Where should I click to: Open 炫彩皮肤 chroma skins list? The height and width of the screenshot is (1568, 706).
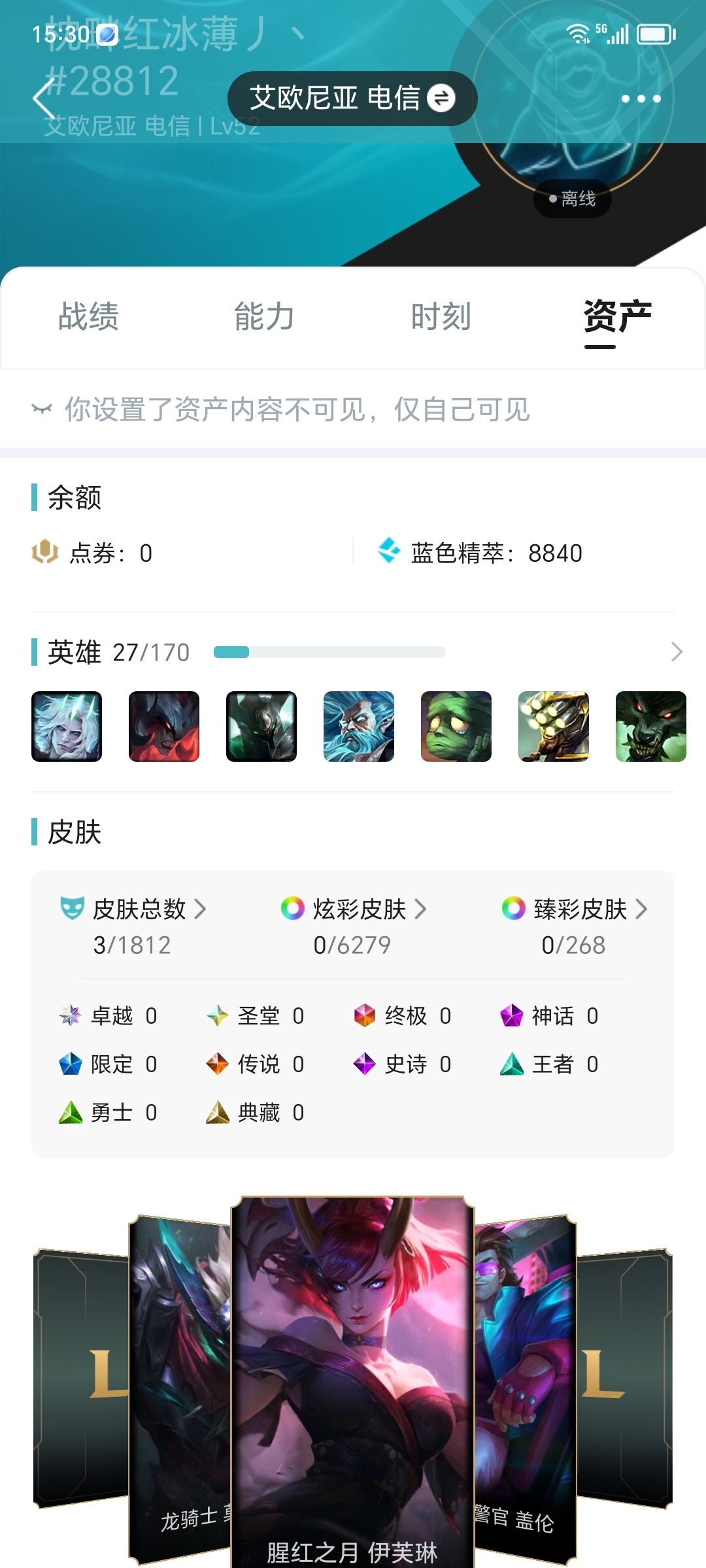[x=360, y=909]
